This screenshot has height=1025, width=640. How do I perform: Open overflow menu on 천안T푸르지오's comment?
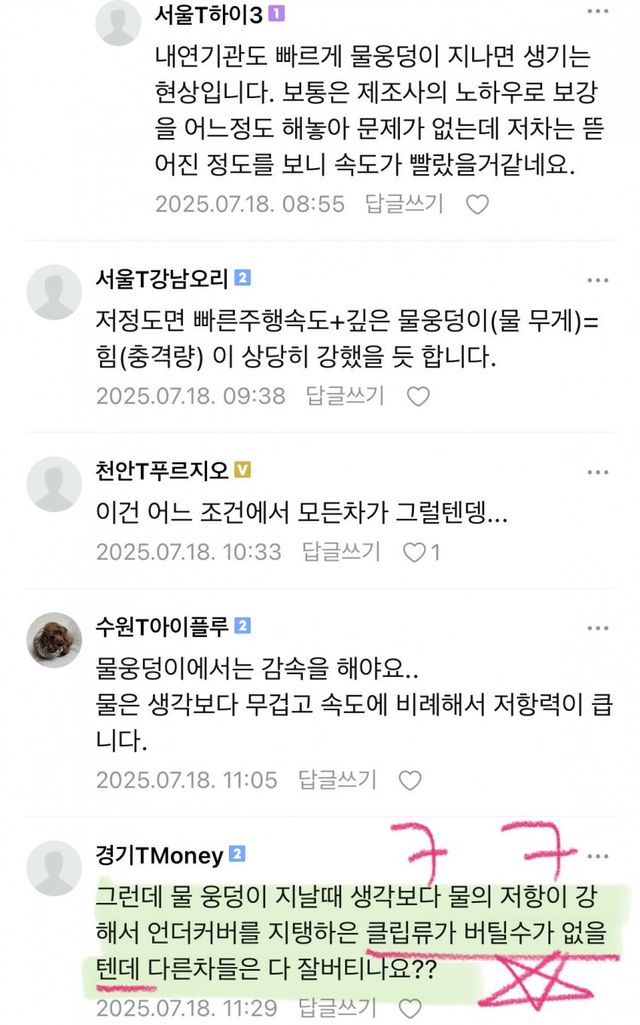click(x=598, y=473)
